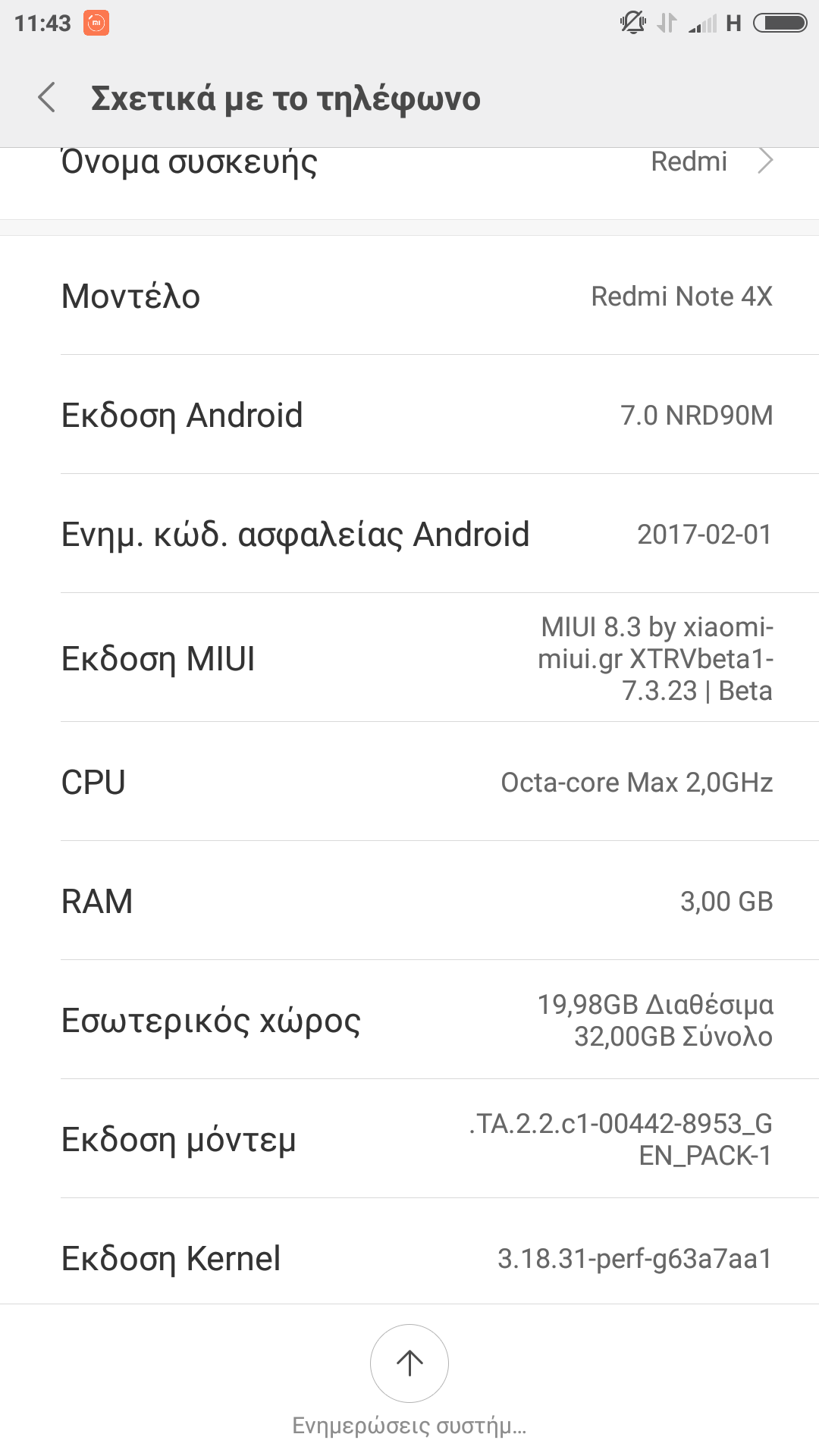This screenshot has height=1456, width=819.
Task: Go back from Σχετικά με το τηλέφωνο
Action: [x=47, y=99]
